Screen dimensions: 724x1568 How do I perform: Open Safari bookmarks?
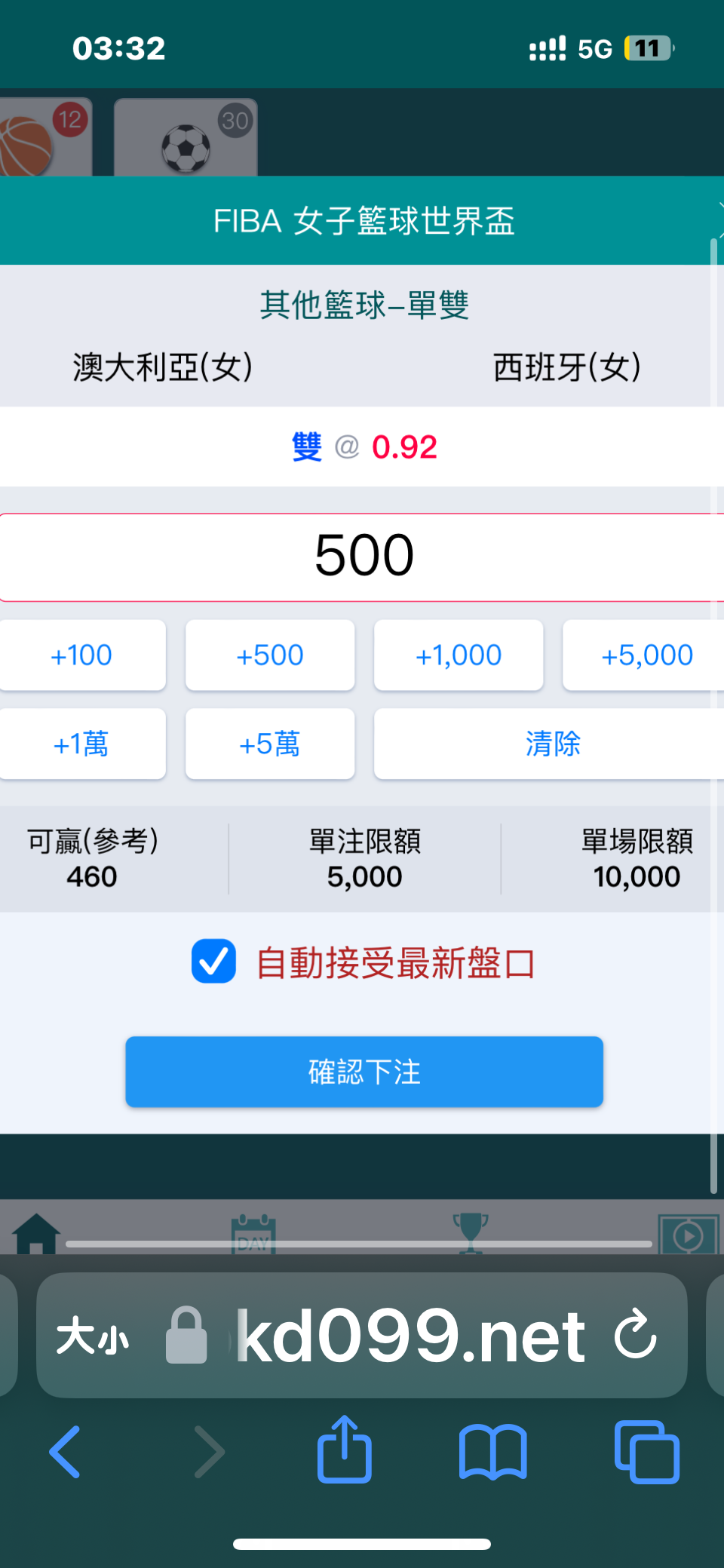tap(493, 1451)
